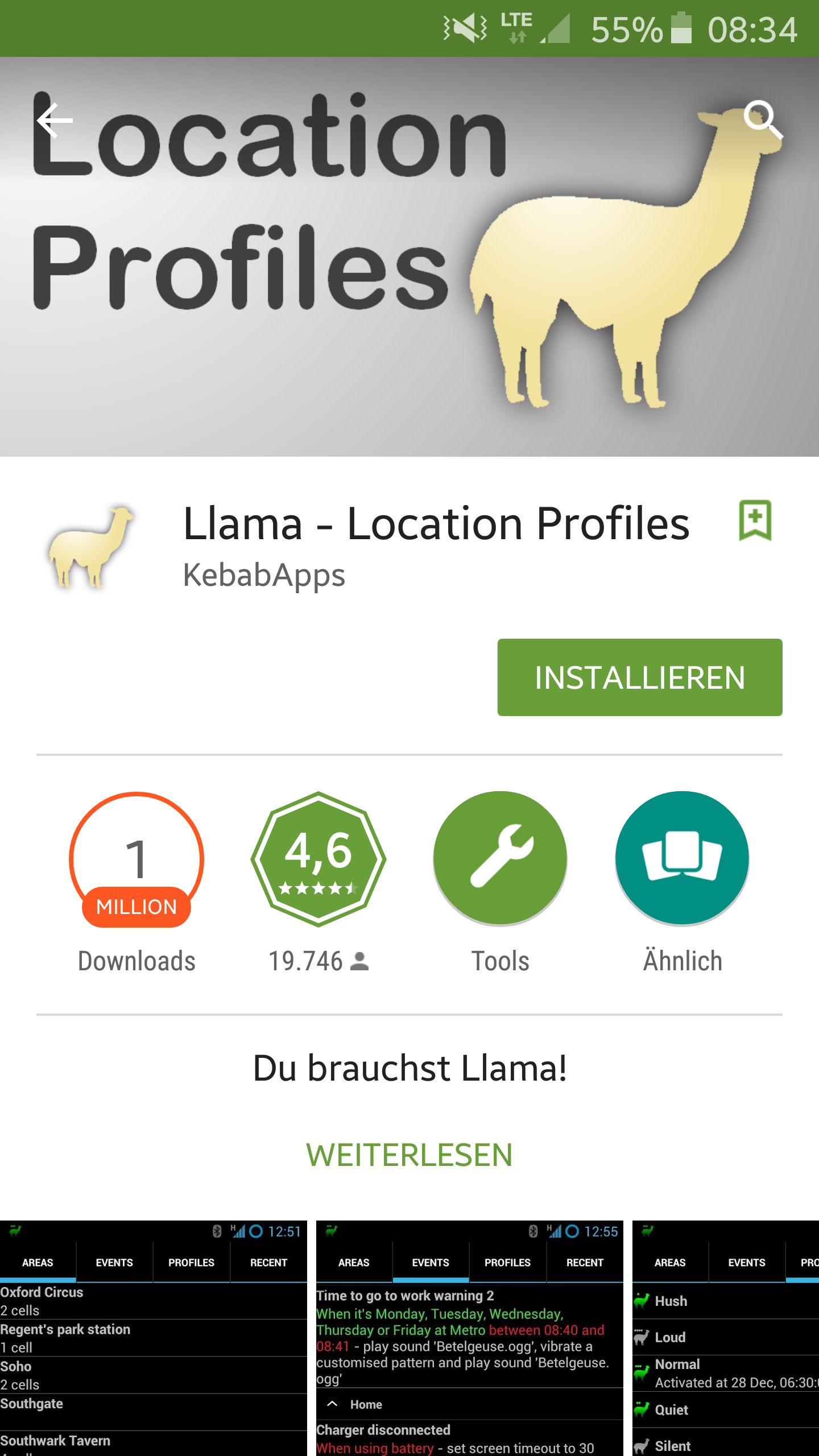The height and width of the screenshot is (1456, 819).
Task: Open developer KebabApps page
Action: click(264, 574)
